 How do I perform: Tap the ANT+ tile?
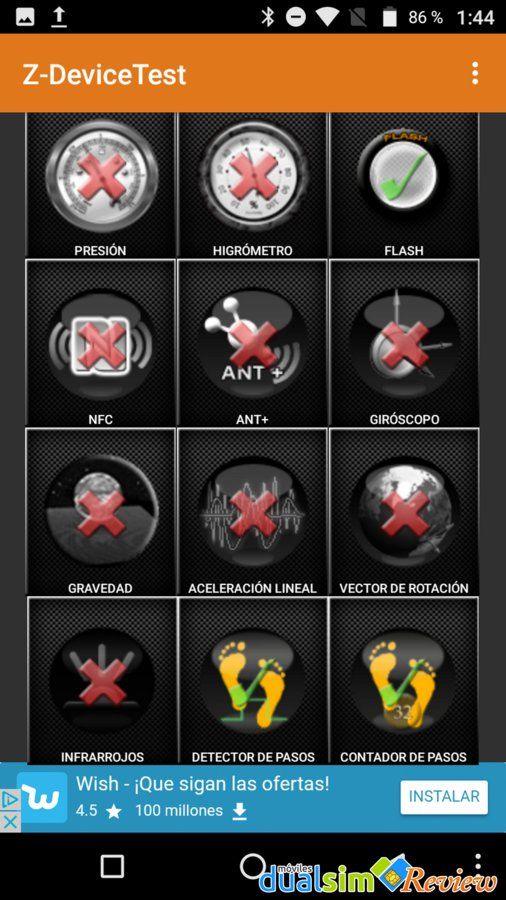(252, 343)
